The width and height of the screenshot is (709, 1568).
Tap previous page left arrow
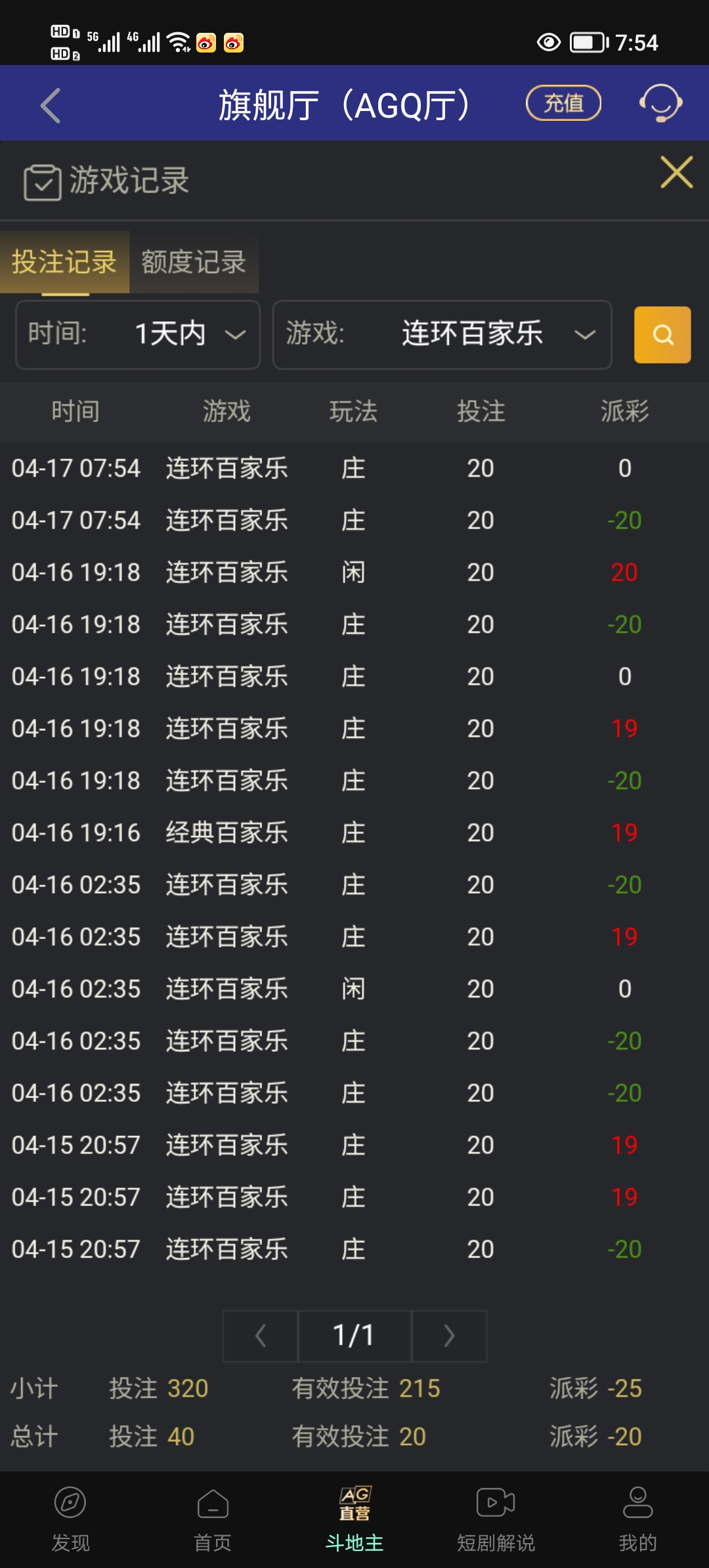tap(259, 1336)
